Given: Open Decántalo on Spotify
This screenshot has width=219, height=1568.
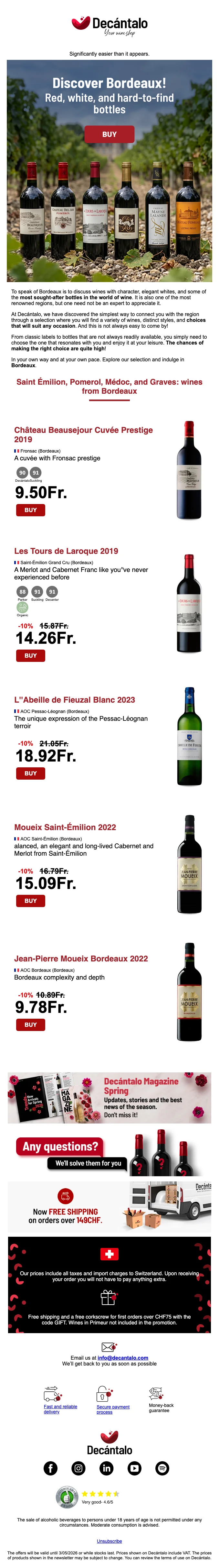Looking at the screenshot, I should [162, 1468].
